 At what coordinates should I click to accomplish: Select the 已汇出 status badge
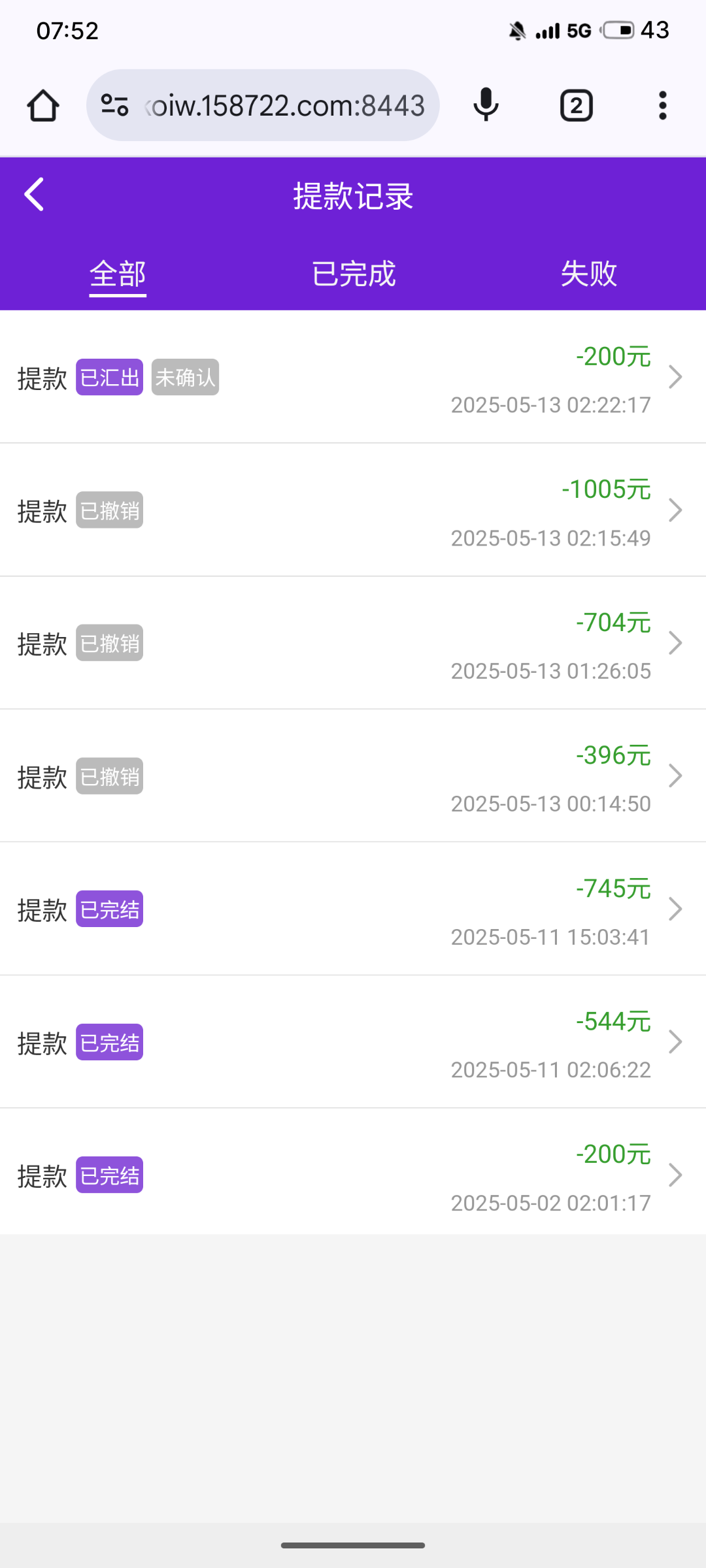pyautogui.click(x=109, y=377)
